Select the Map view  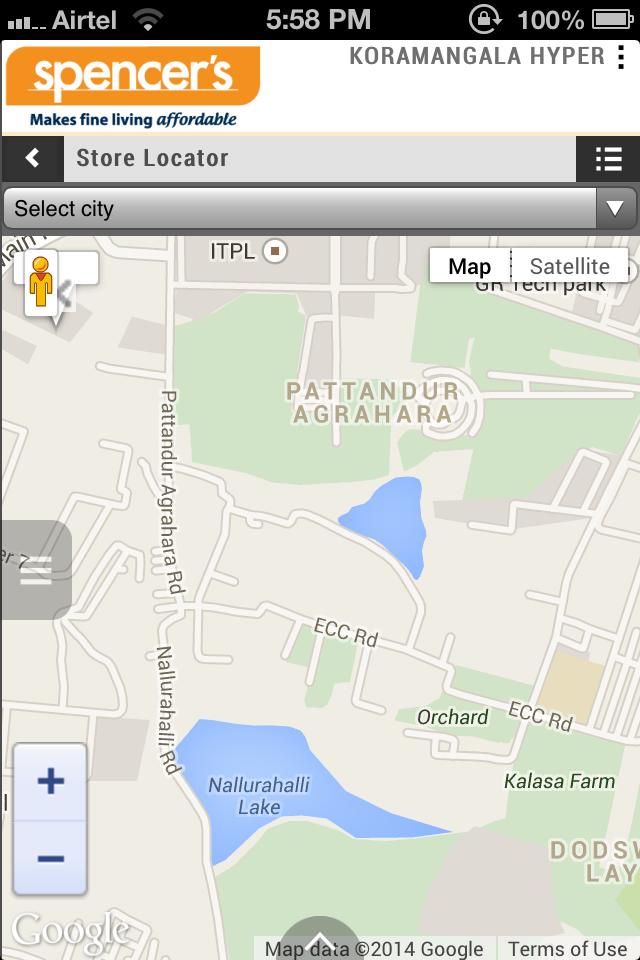pos(470,266)
